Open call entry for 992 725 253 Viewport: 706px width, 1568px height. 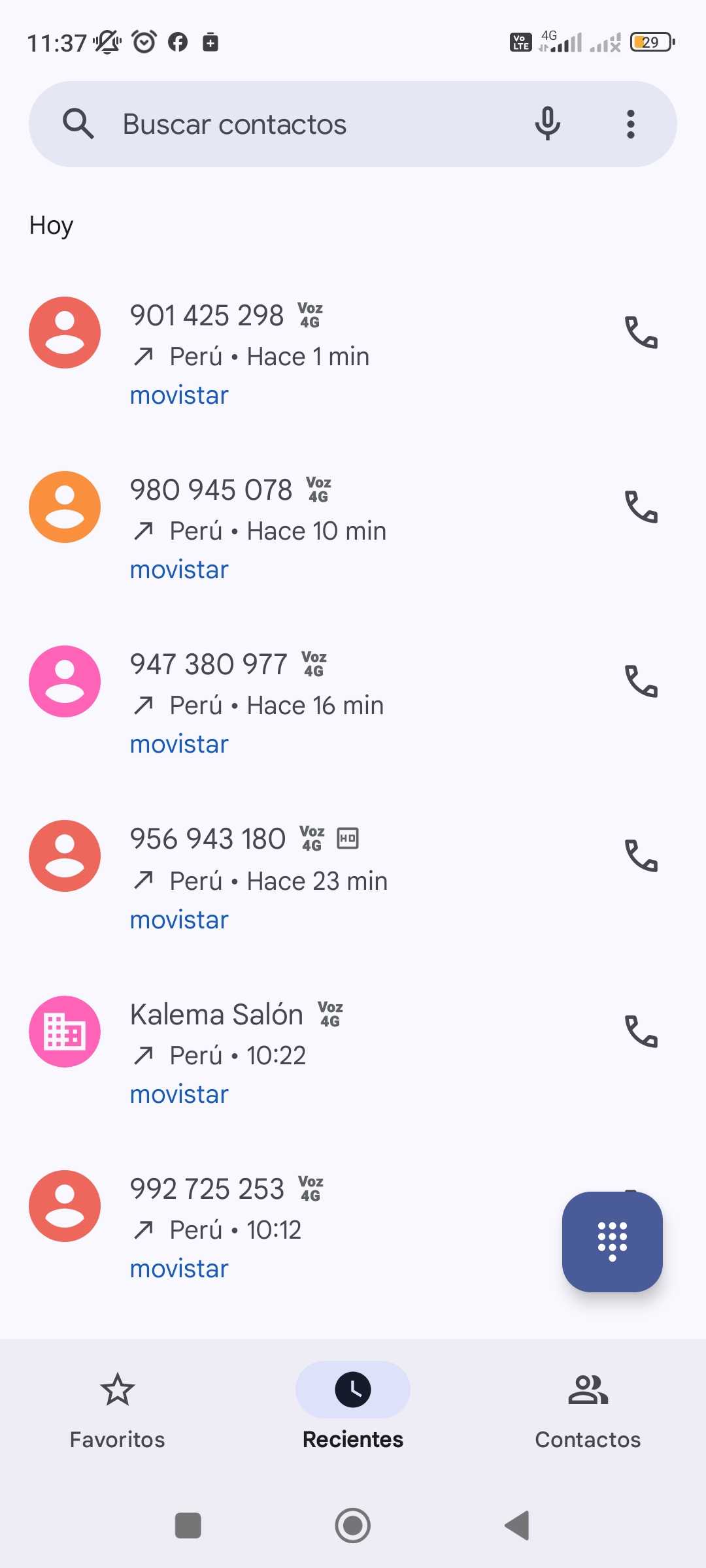[327, 1229]
